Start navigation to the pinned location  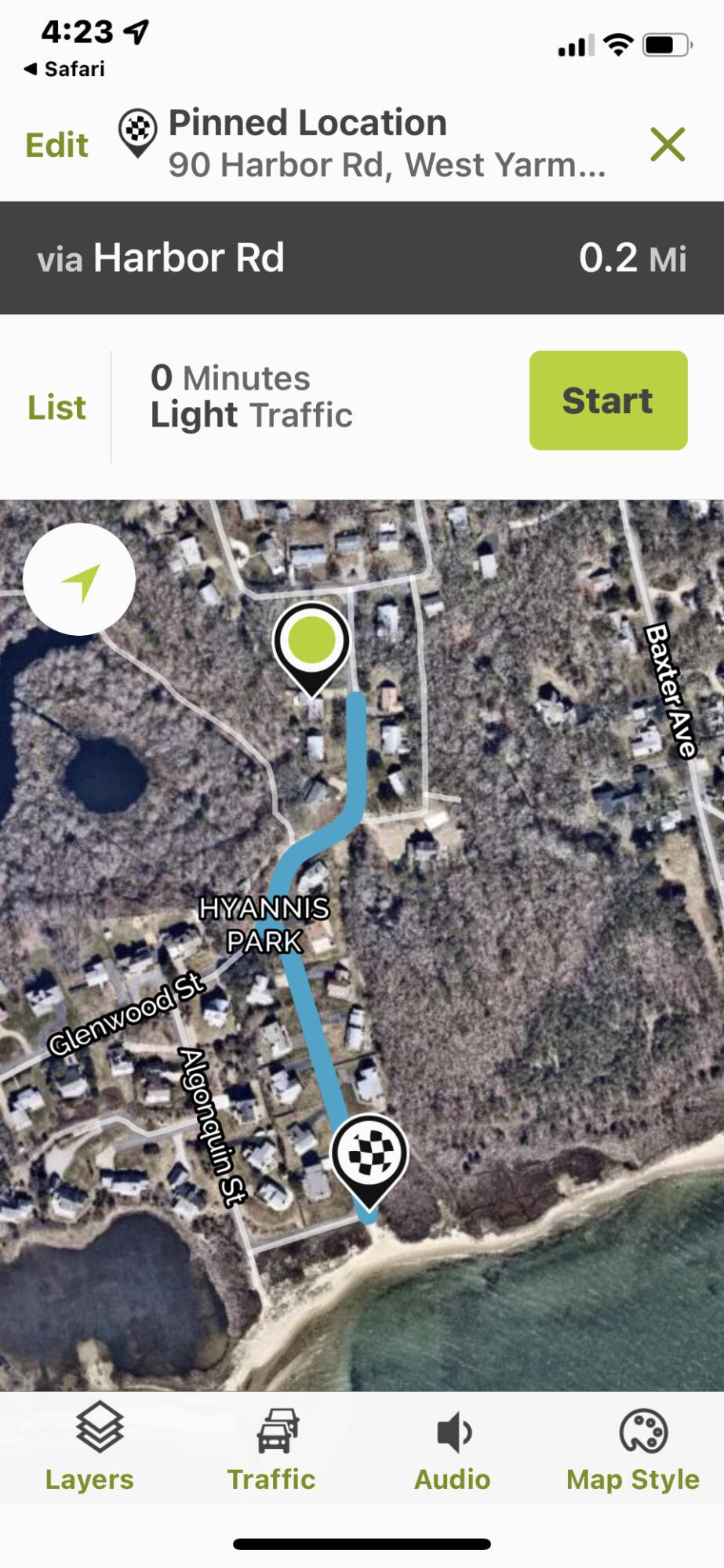tap(608, 401)
